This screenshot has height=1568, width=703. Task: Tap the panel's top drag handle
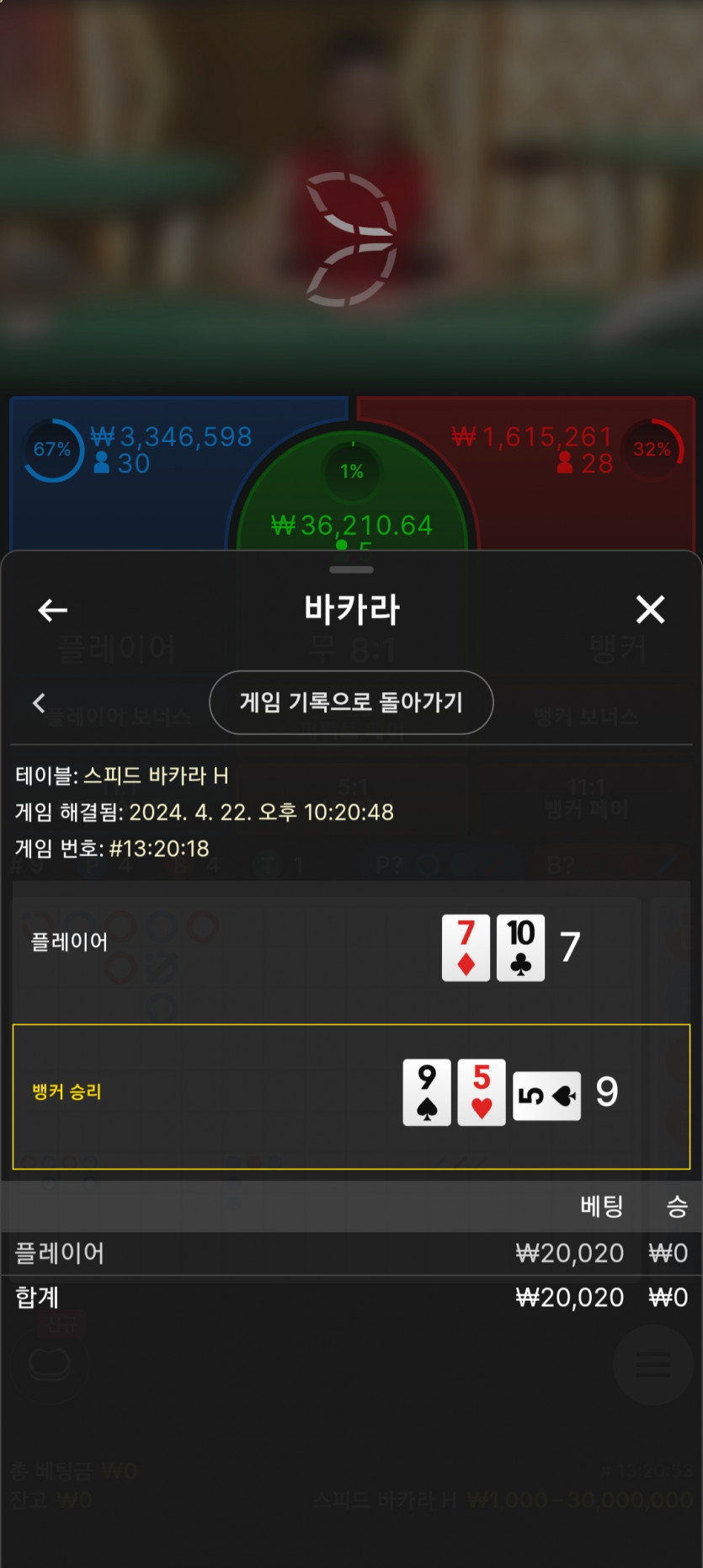[351, 570]
